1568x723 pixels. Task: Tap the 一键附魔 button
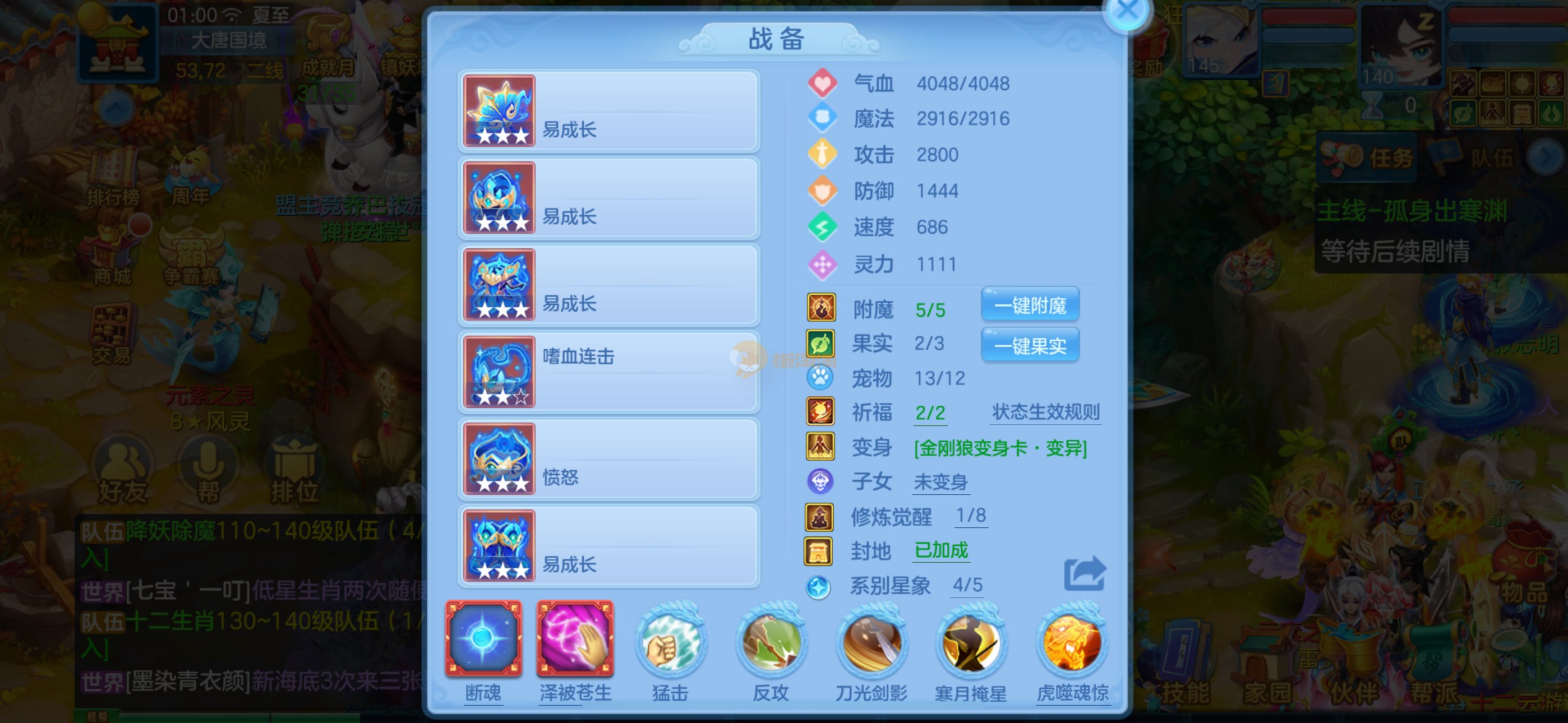click(x=1030, y=305)
